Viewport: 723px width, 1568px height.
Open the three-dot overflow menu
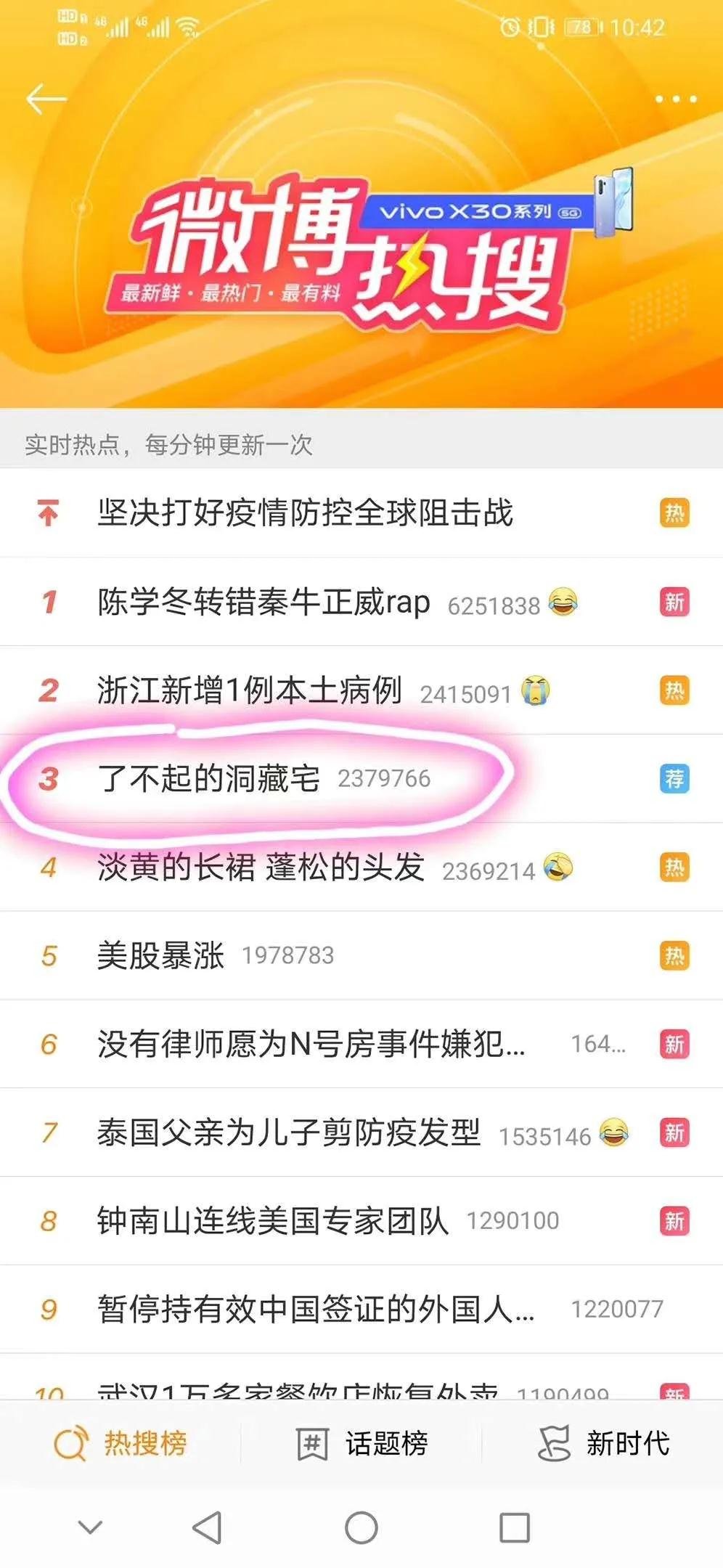click(x=675, y=99)
